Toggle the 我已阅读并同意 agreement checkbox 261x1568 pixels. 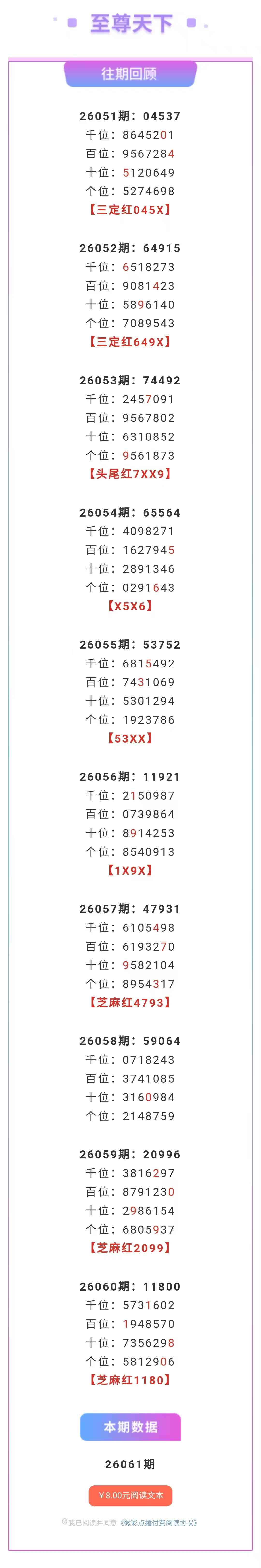(65, 1522)
